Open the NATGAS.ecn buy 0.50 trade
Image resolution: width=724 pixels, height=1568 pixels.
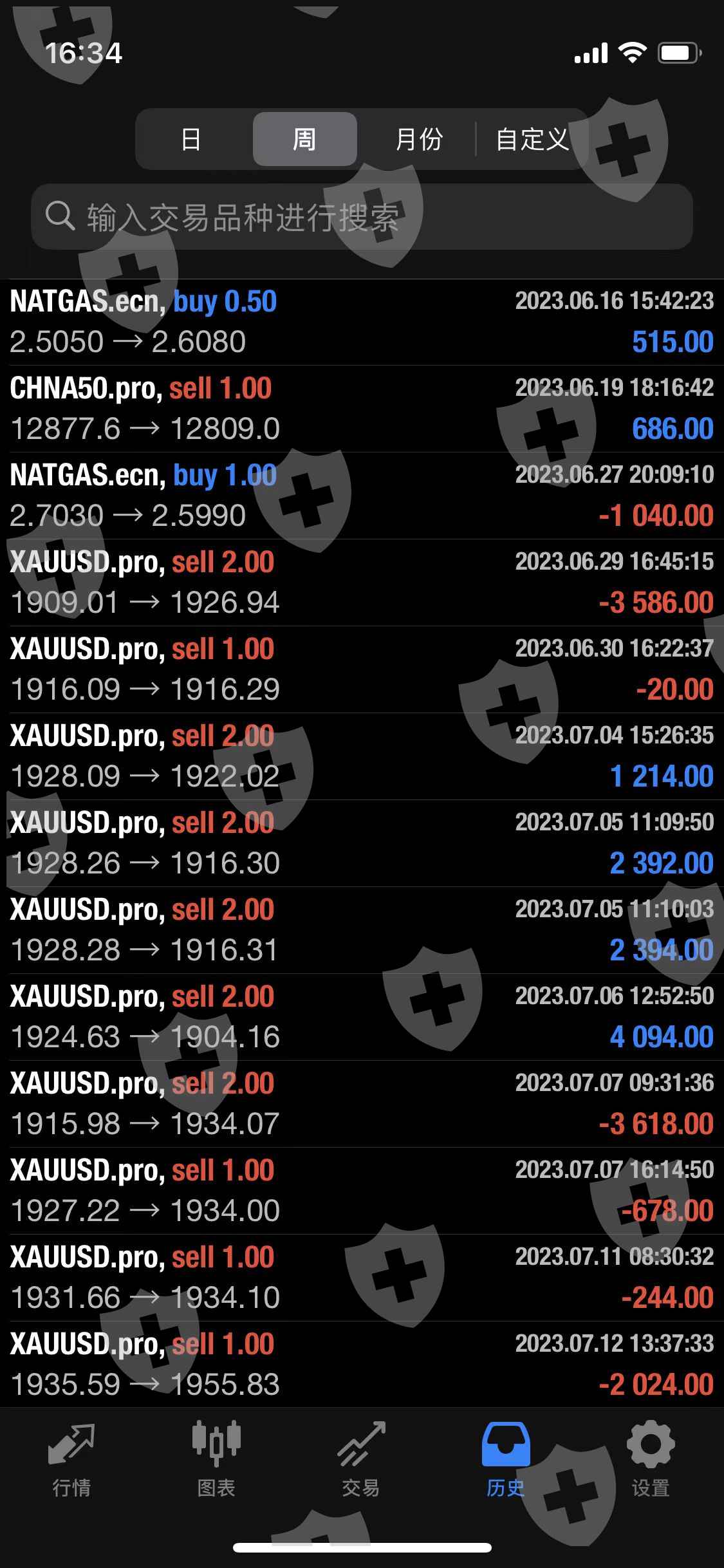pos(362,322)
